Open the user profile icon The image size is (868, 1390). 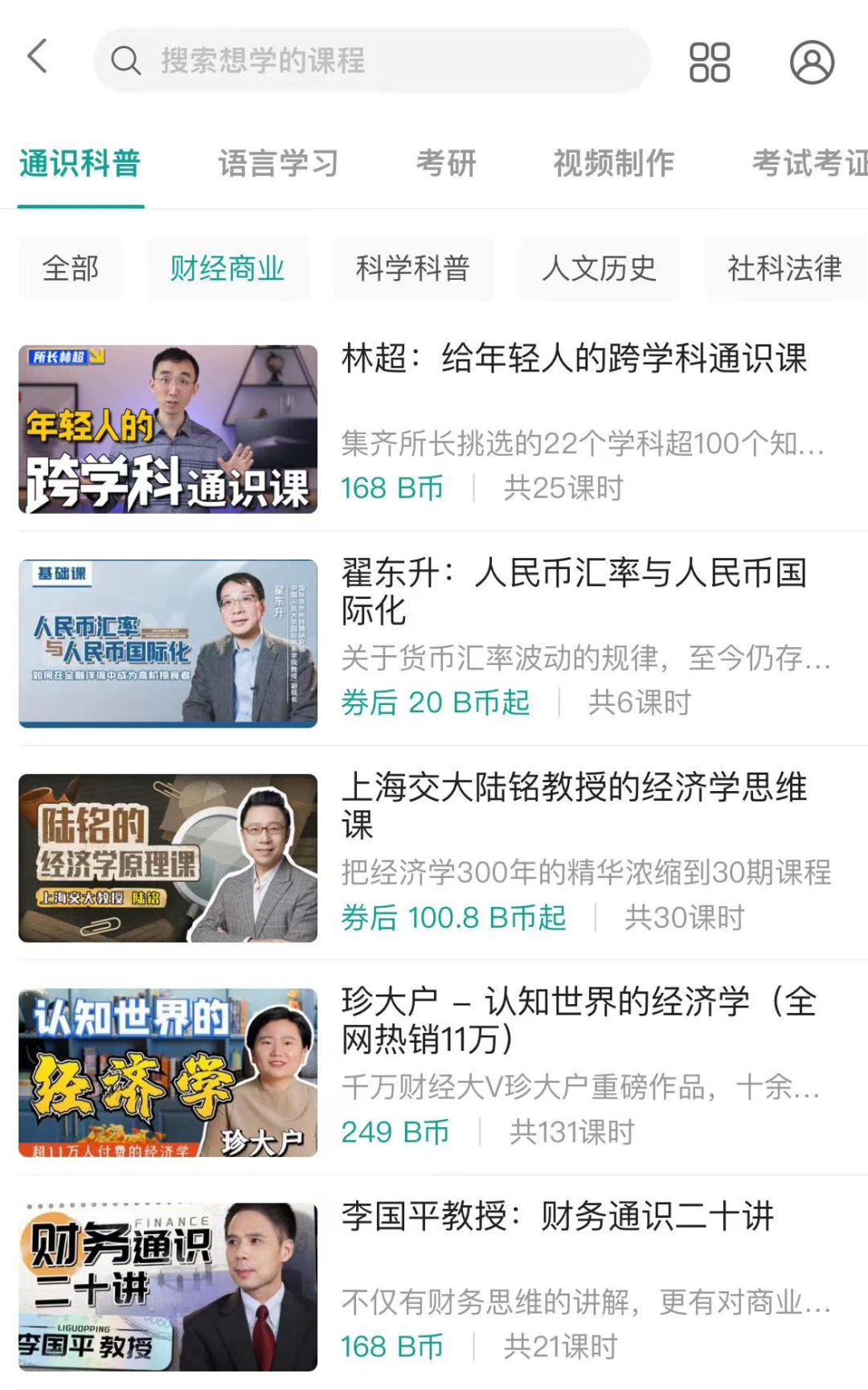click(812, 62)
